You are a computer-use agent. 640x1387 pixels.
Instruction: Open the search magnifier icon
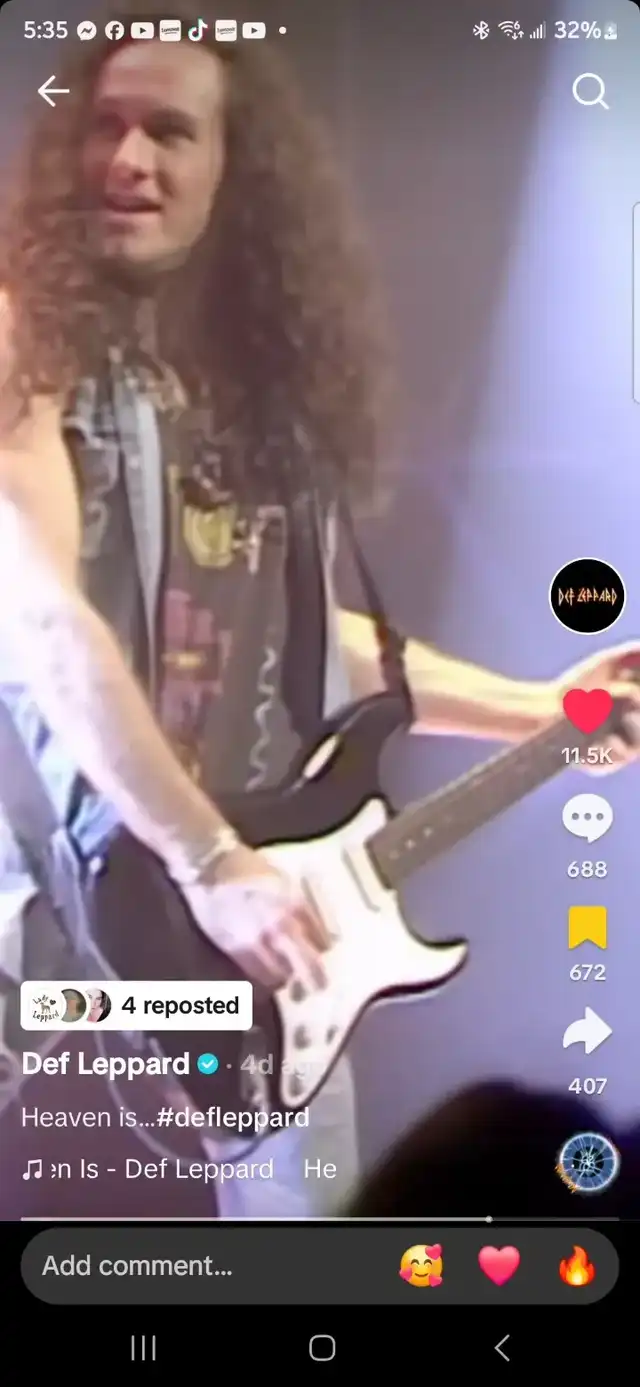coord(590,92)
